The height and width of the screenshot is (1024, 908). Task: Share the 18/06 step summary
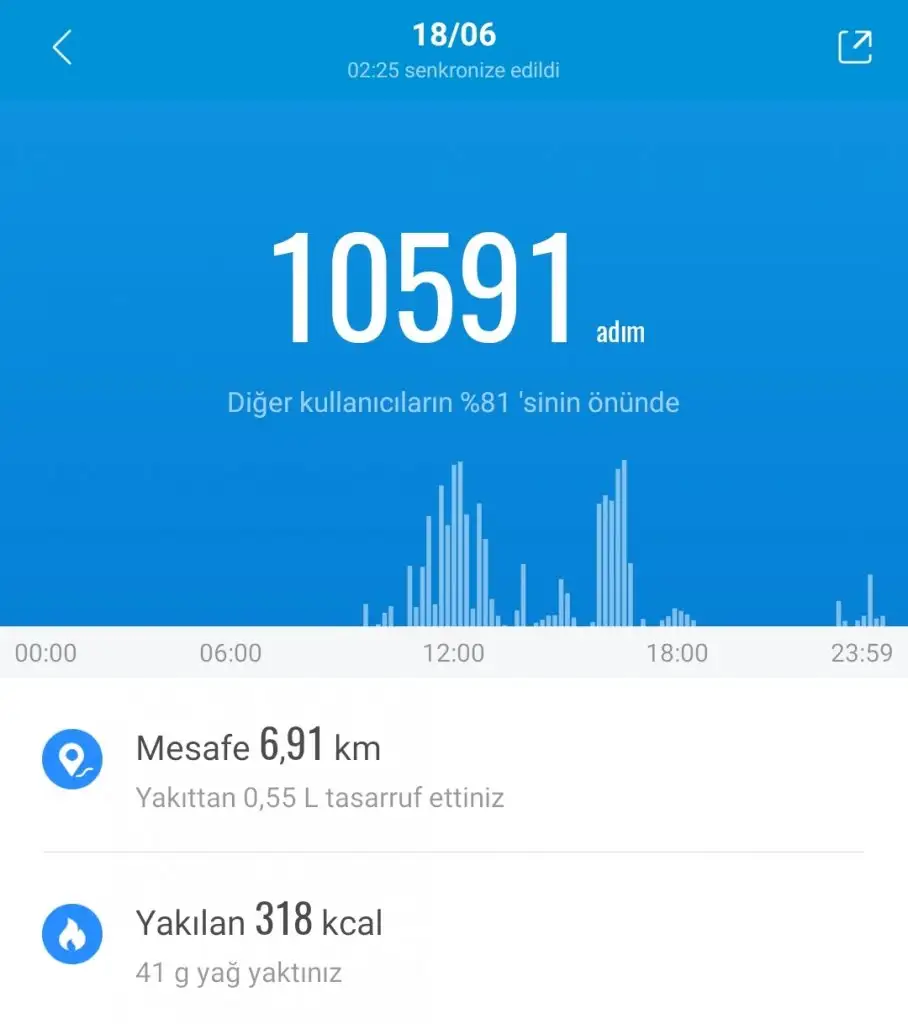coord(854,47)
